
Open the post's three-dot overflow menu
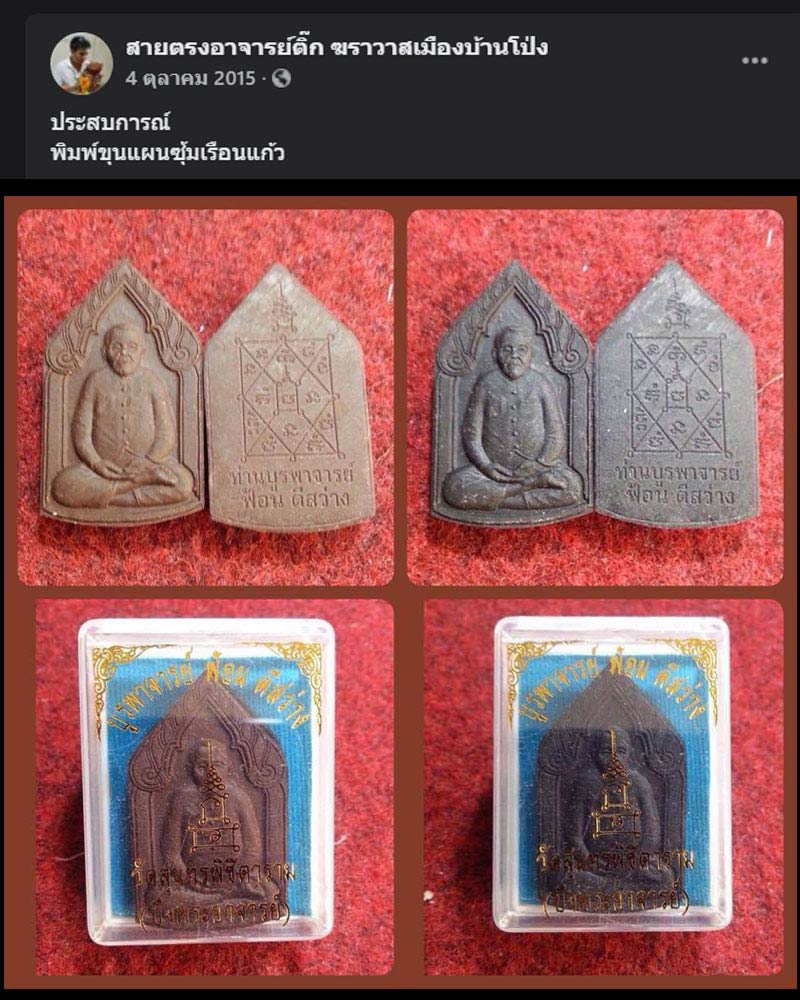(754, 61)
